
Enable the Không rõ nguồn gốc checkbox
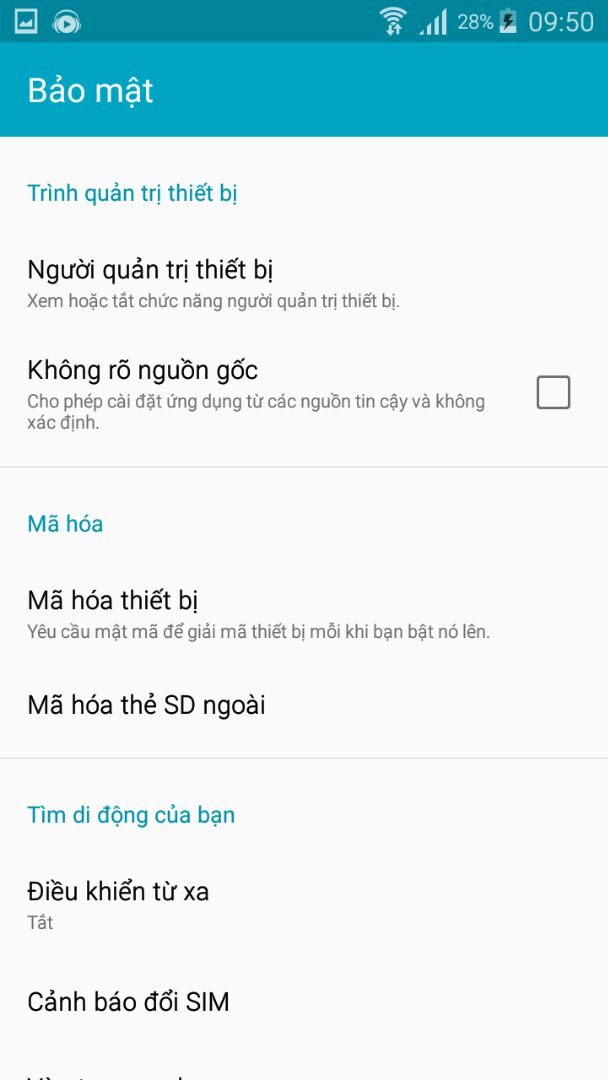[553, 392]
